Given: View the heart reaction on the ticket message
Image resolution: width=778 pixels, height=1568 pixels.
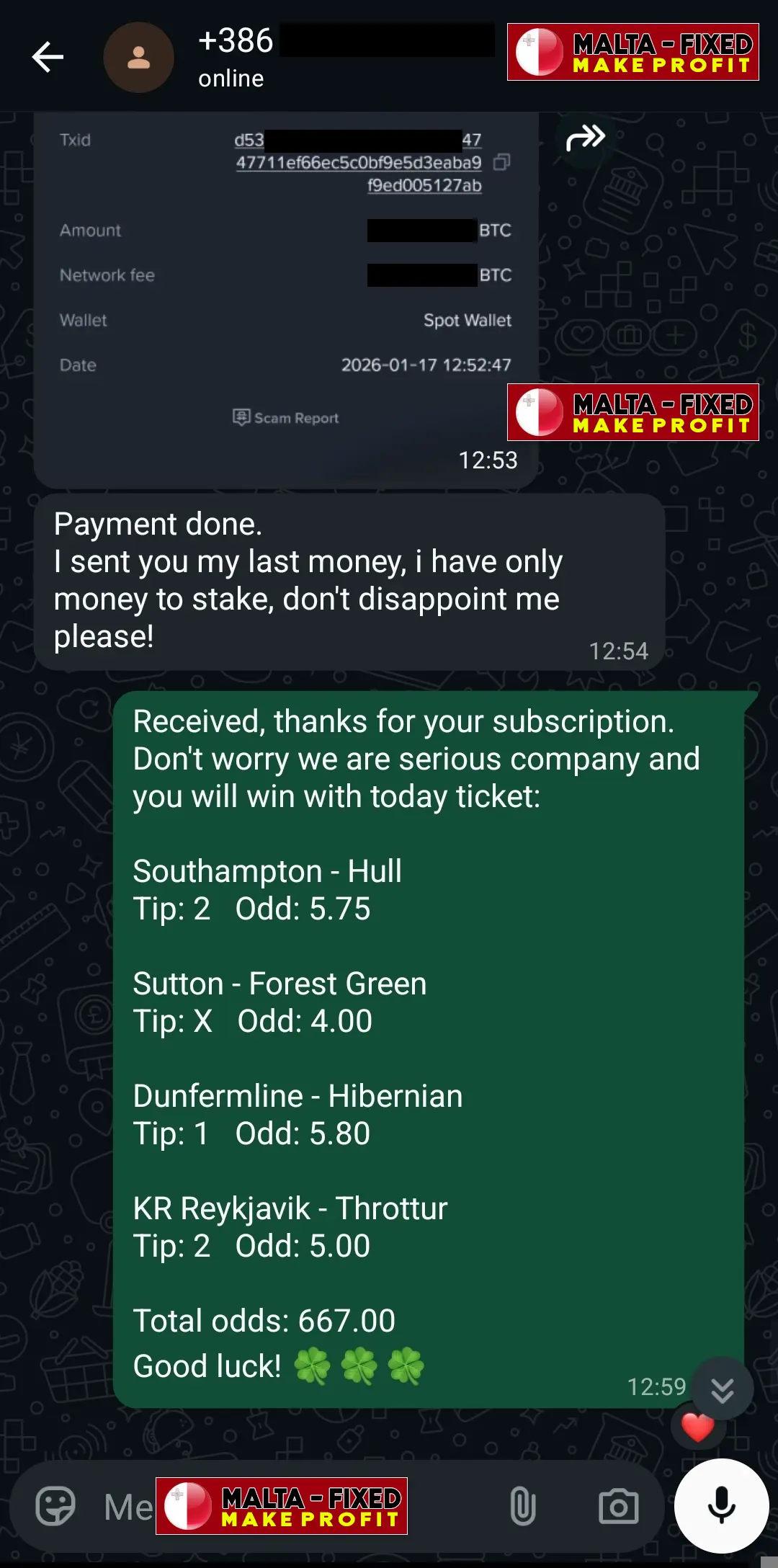Looking at the screenshot, I should [x=697, y=1427].
